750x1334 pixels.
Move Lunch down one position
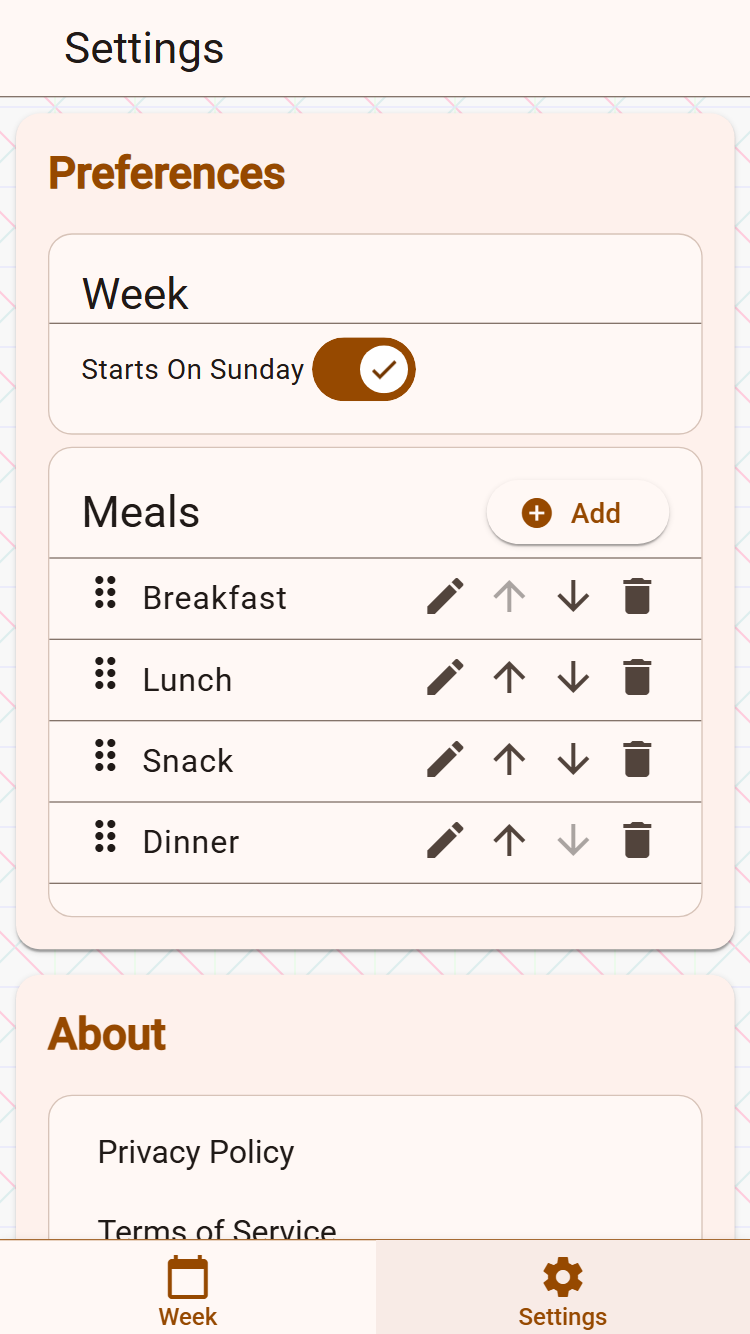tap(573, 678)
